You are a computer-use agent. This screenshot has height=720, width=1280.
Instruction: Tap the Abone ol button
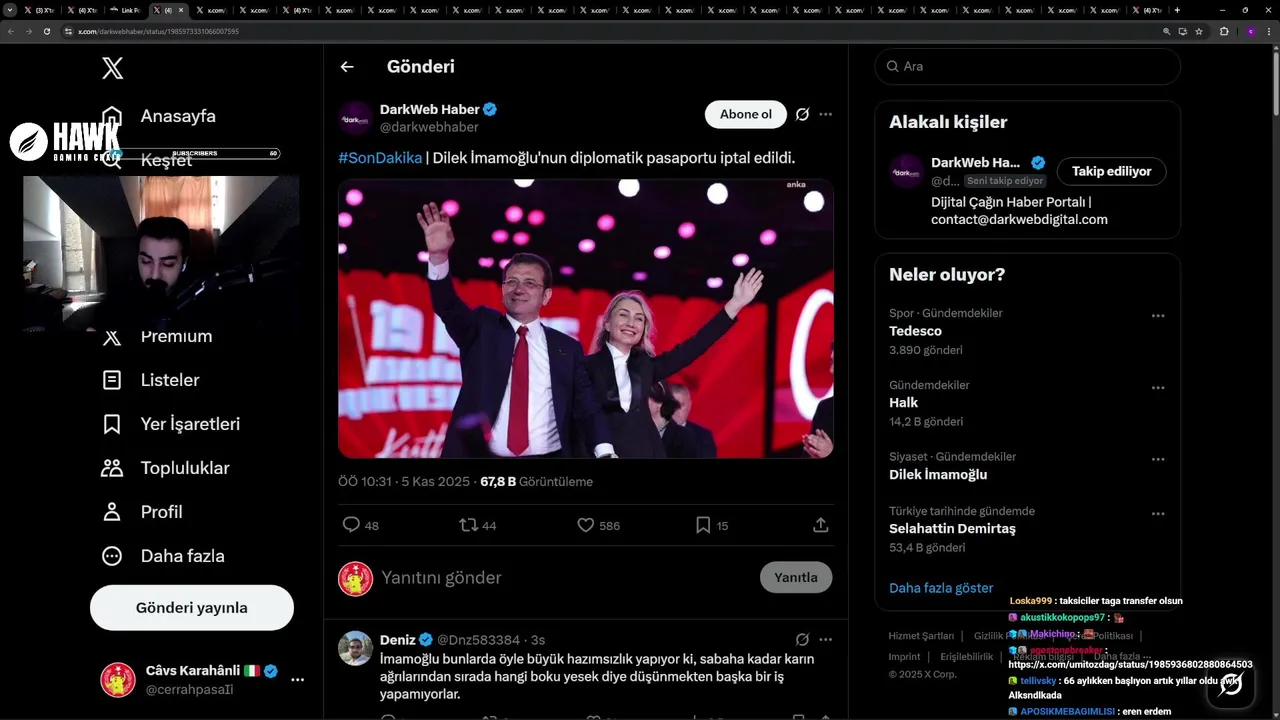[x=745, y=114]
